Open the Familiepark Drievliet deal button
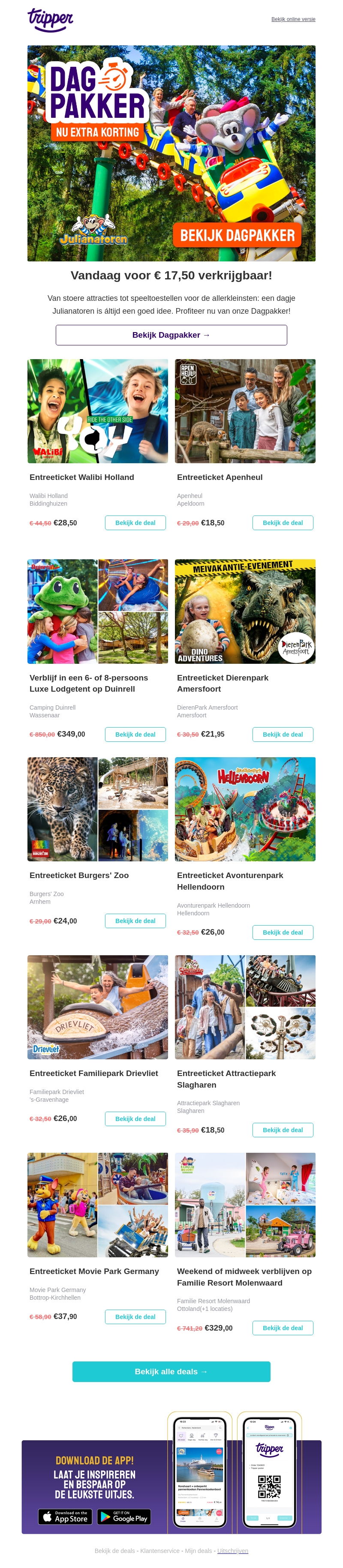Viewport: 343px width, 1568px height. click(135, 1119)
